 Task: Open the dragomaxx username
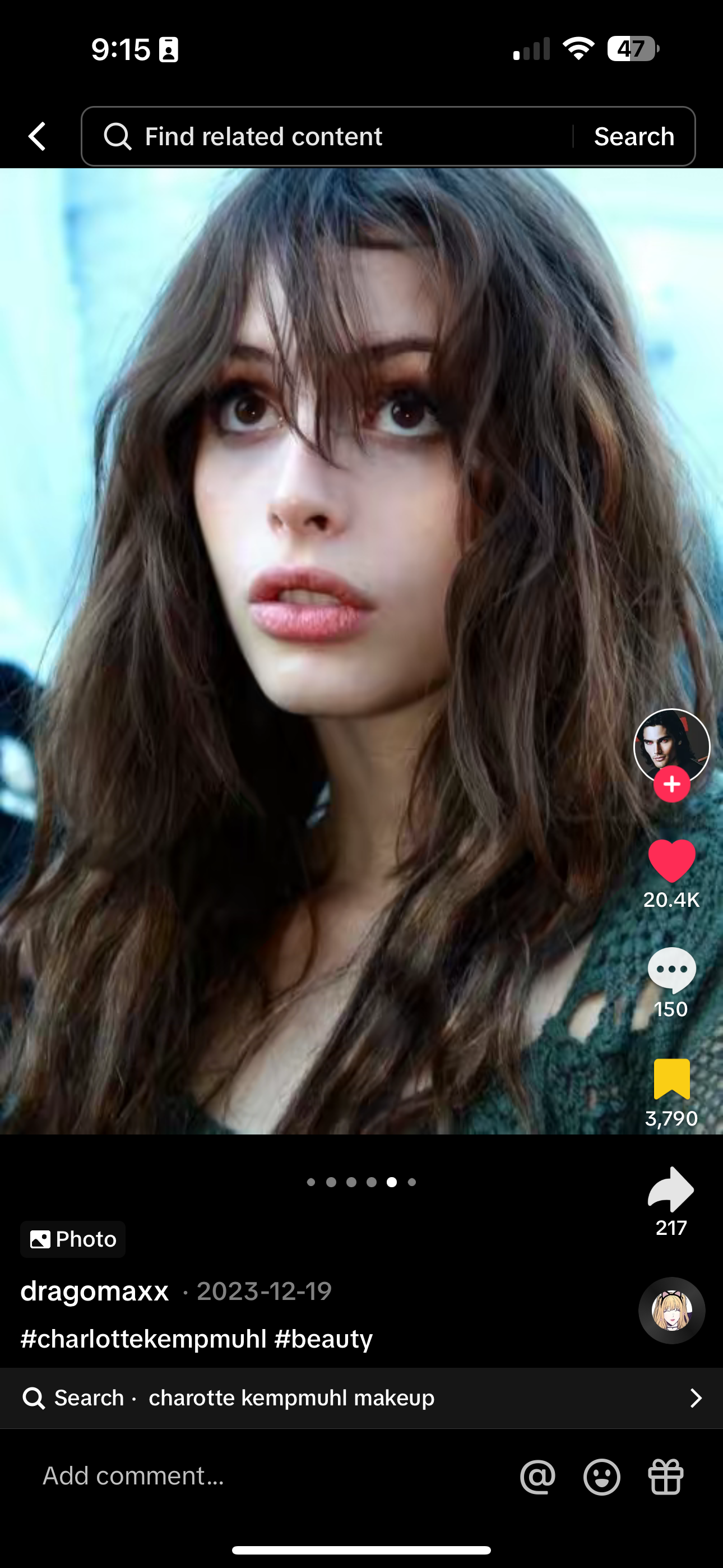(94, 1291)
